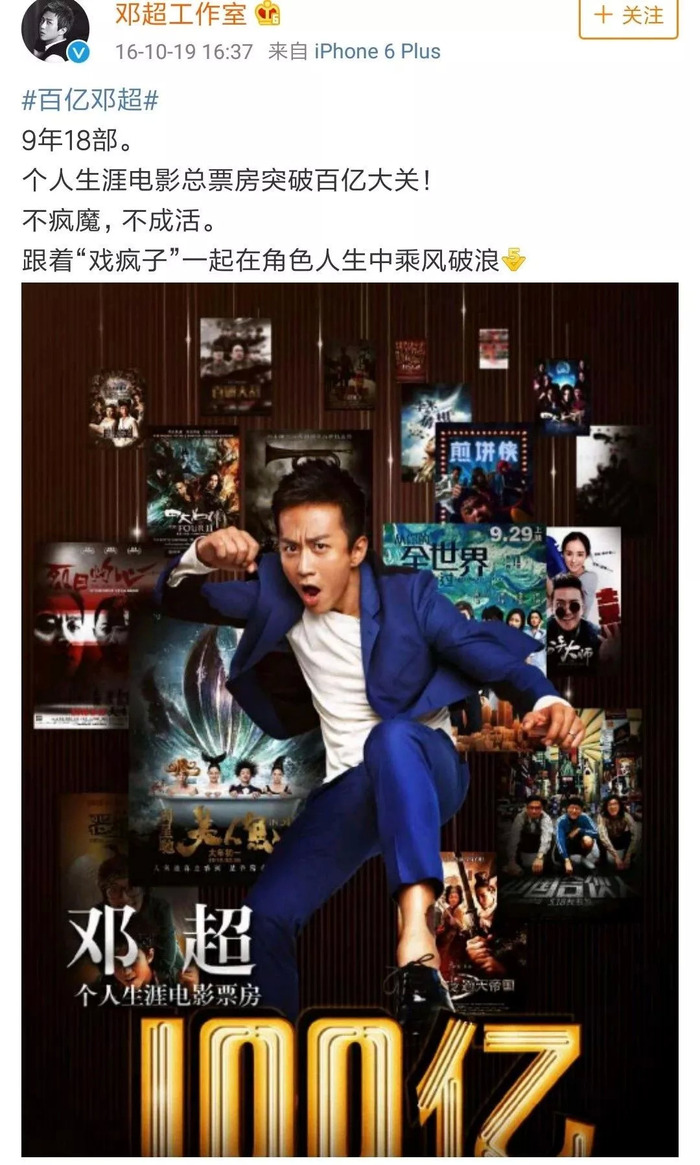700x1165 pixels.
Task: Open the #百亿邓超# hashtag topic
Action: [90, 101]
